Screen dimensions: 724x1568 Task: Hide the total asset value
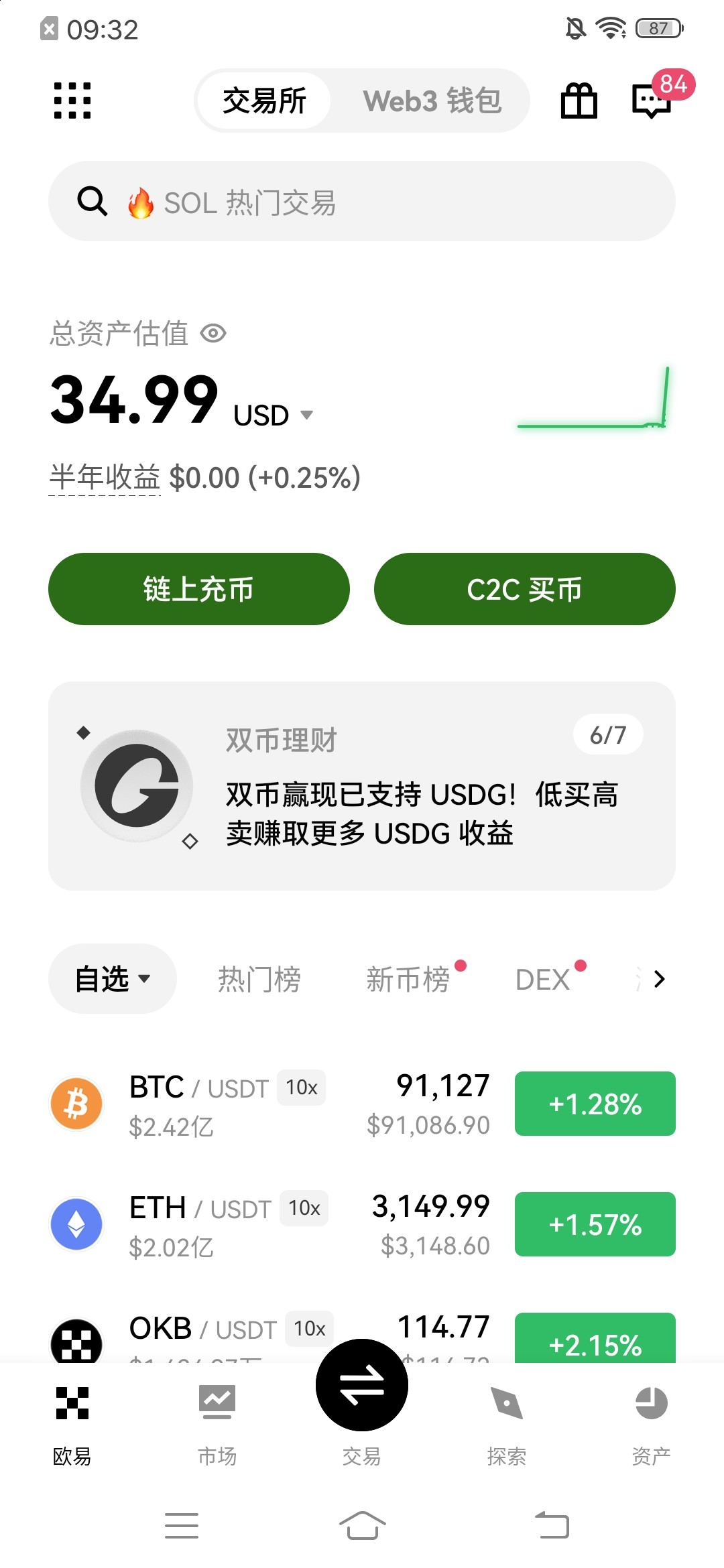pyautogui.click(x=214, y=333)
